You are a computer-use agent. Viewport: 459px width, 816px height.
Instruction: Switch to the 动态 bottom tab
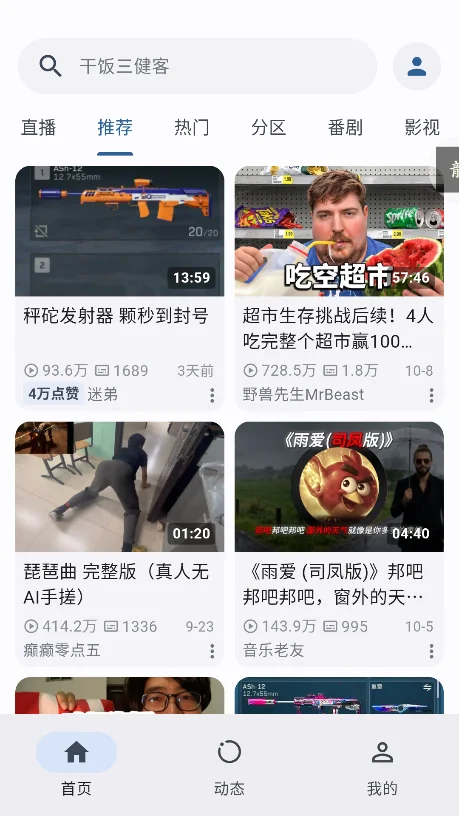[x=229, y=766]
